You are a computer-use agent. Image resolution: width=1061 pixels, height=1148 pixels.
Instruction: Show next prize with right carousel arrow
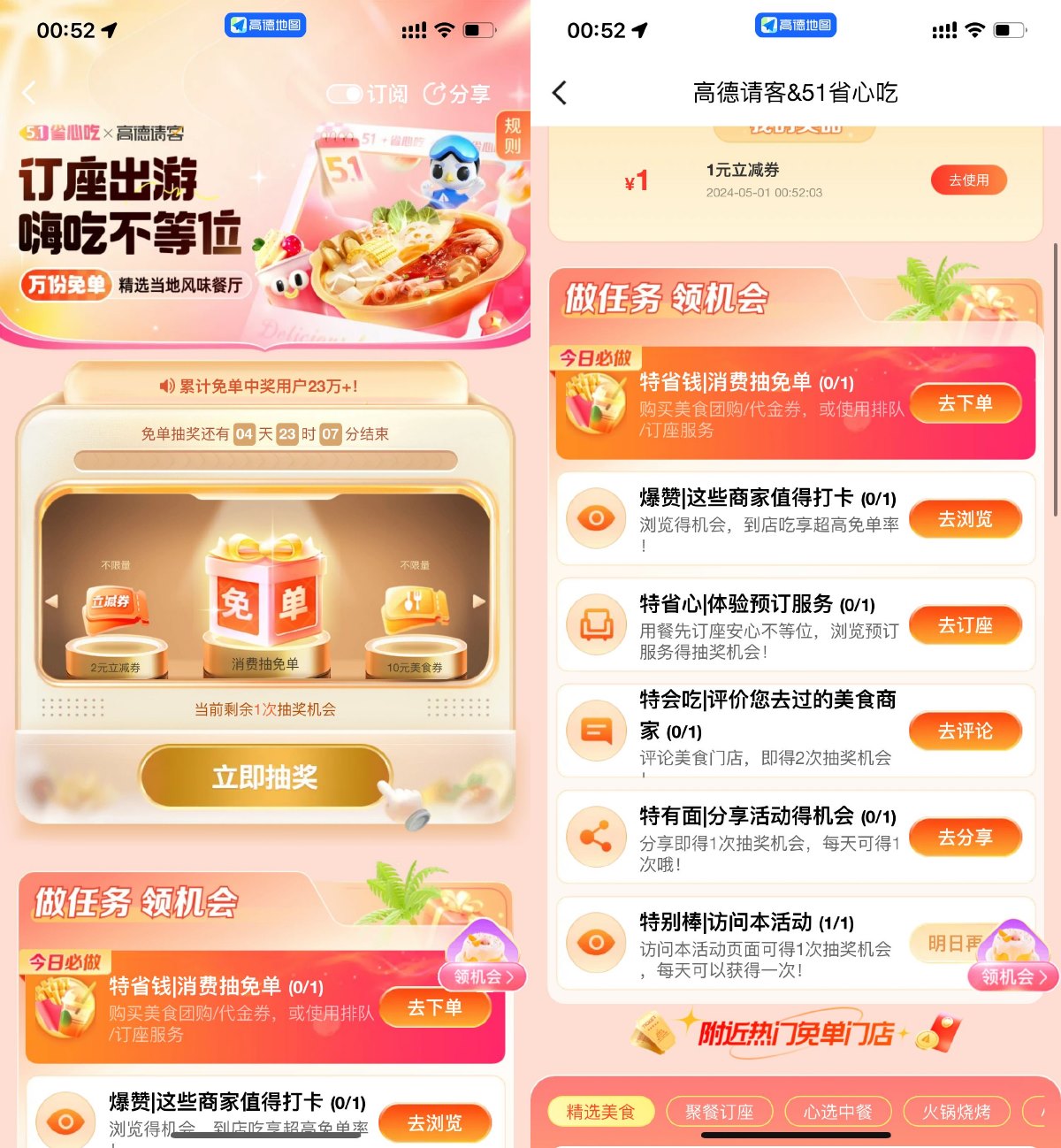coord(479,601)
